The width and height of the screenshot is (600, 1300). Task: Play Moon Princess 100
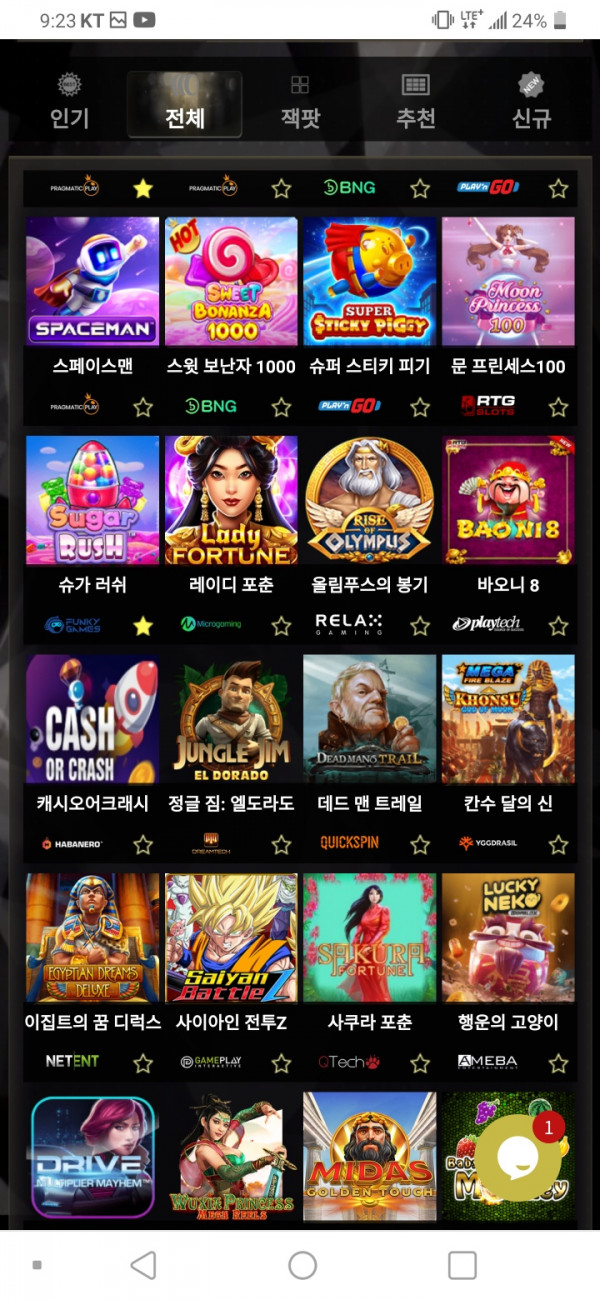pos(508,282)
